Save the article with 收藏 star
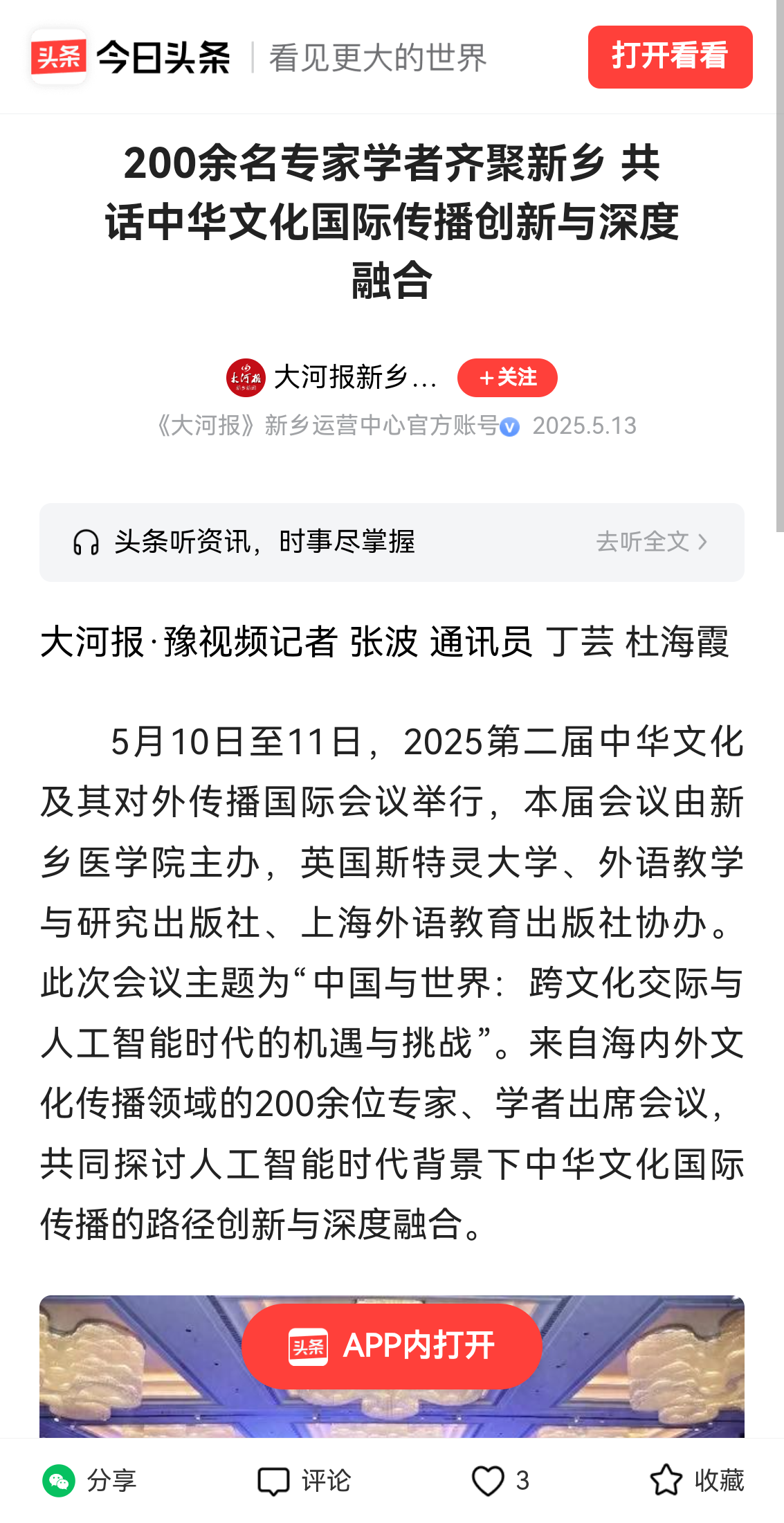Screen dimensions: 784x1523 click(x=696, y=1481)
